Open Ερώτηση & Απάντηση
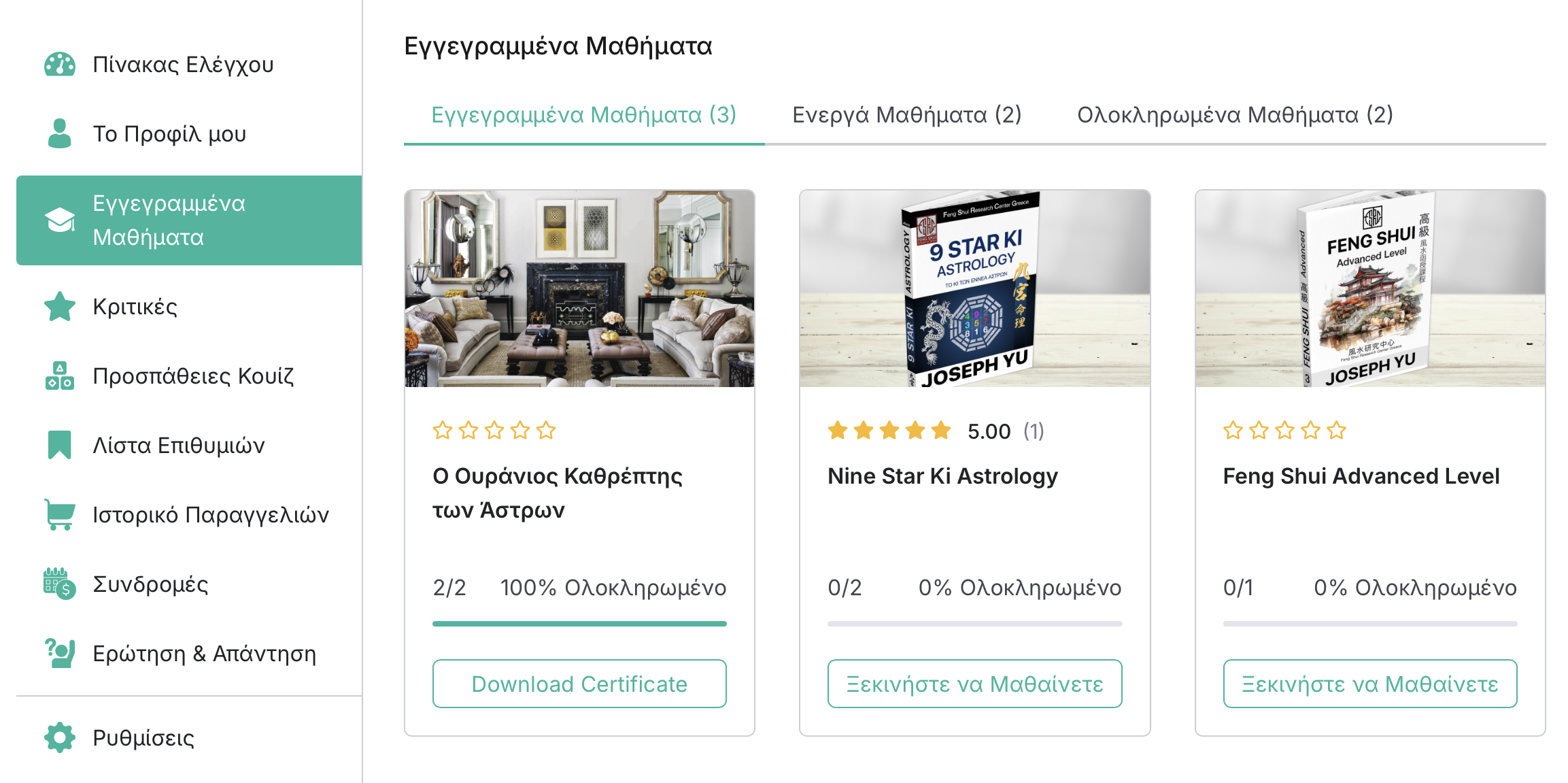The height and width of the screenshot is (783, 1568). tap(204, 654)
